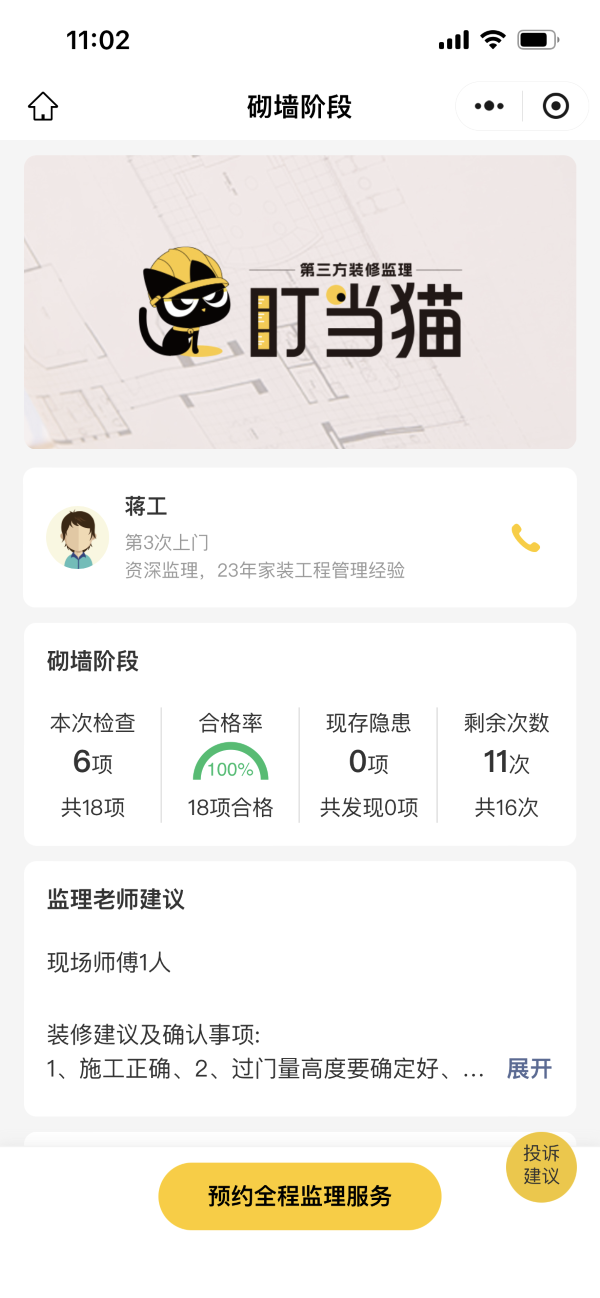Open the three-dot more menu
The height and width of the screenshot is (1298, 600).
(x=489, y=106)
